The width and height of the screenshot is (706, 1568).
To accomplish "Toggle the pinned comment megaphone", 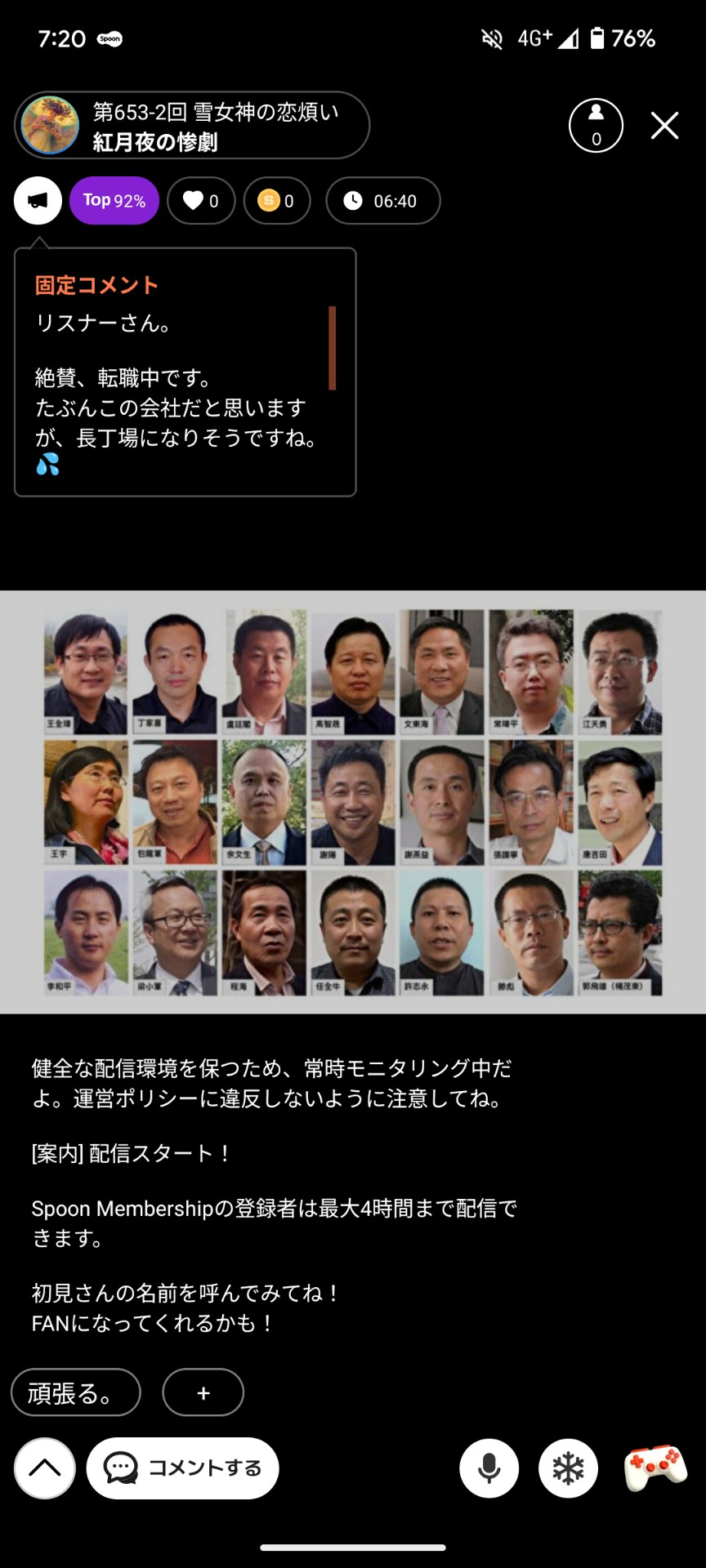I will pyautogui.click(x=38, y=200).
